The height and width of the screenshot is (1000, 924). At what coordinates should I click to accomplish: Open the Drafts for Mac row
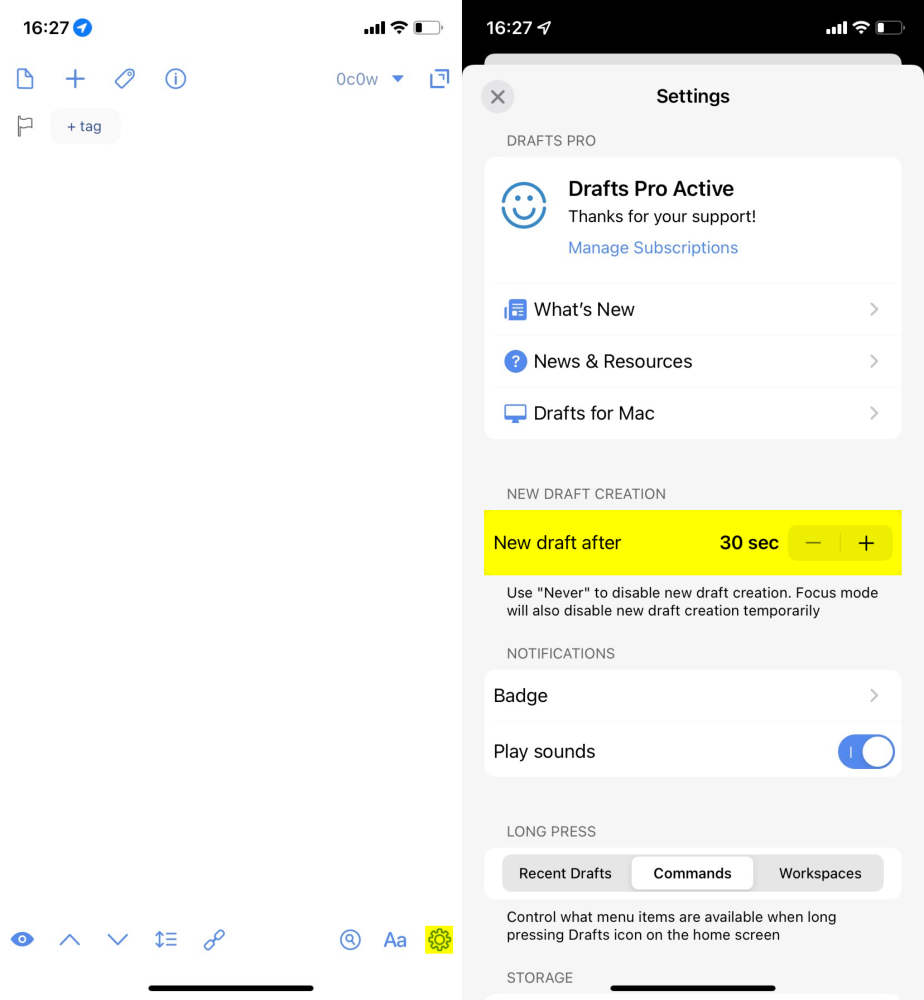click(x=692, y=413)
